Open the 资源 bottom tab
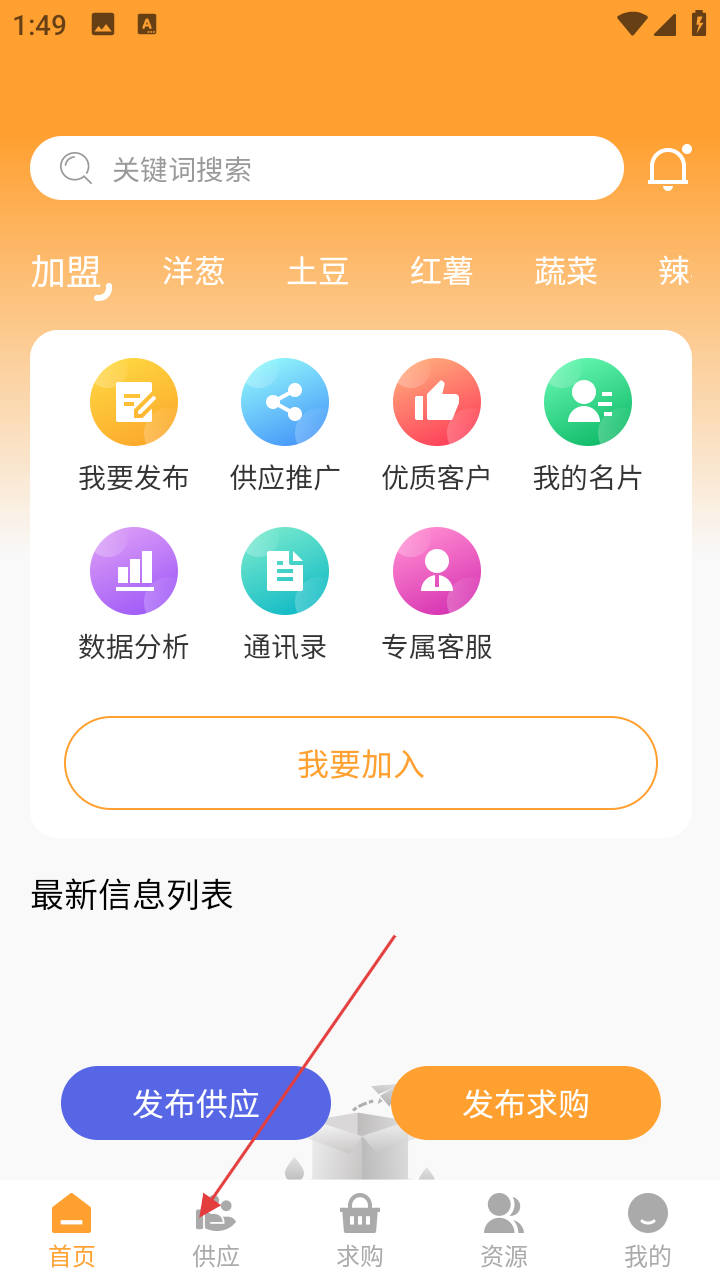The width and height of the screenshot is (720, 1280). (504, 1231)
